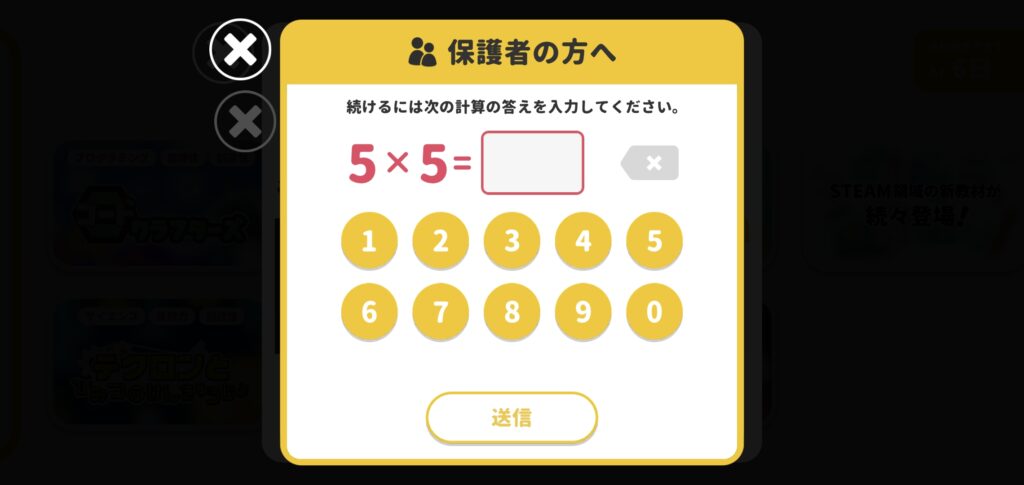The height and width of the screenshot is (485, 1024).
Task: Enter digit 1 on the keypad
Action: click(369, 241)
